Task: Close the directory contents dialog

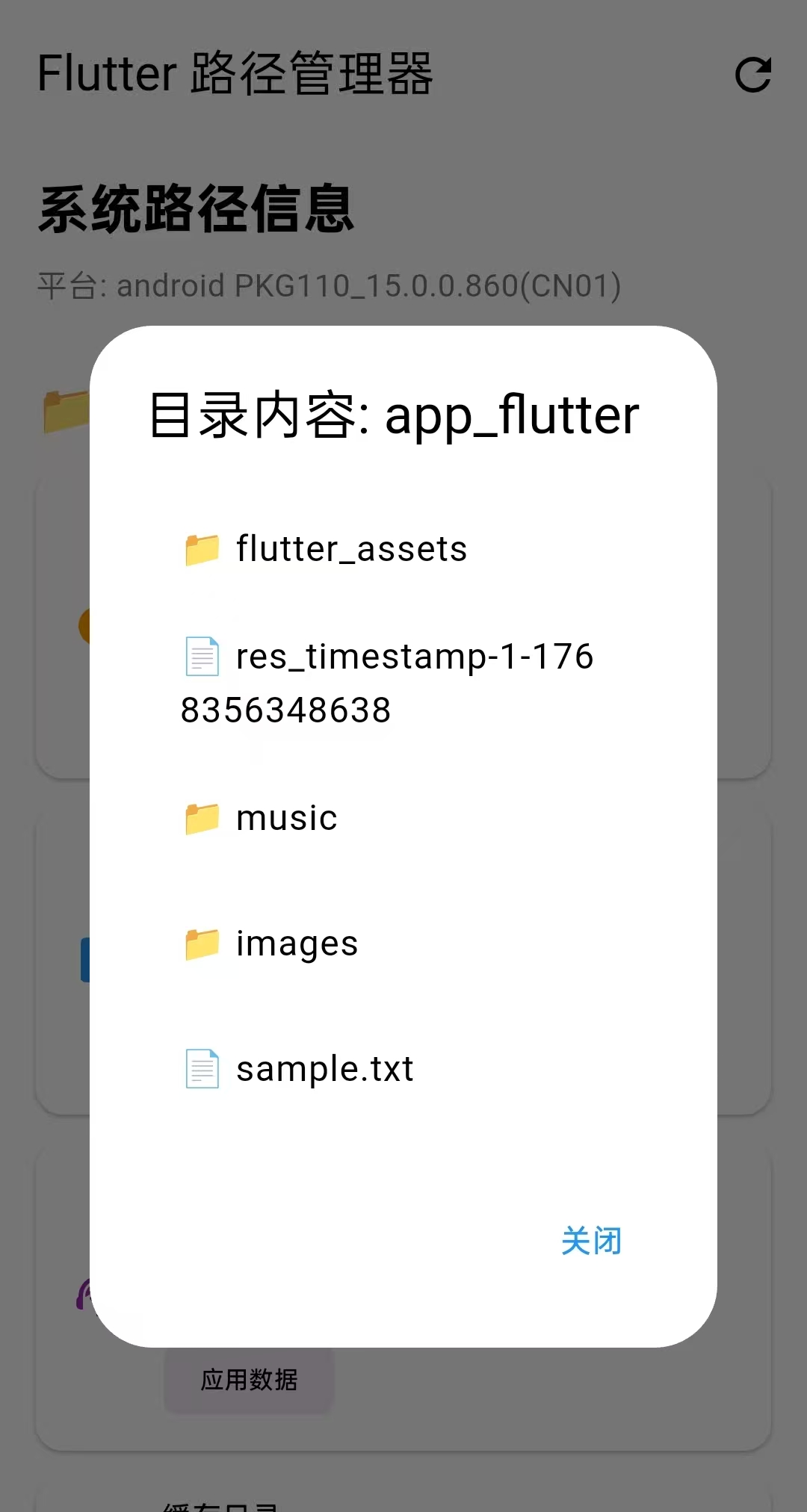Action: pos(591,1241)
